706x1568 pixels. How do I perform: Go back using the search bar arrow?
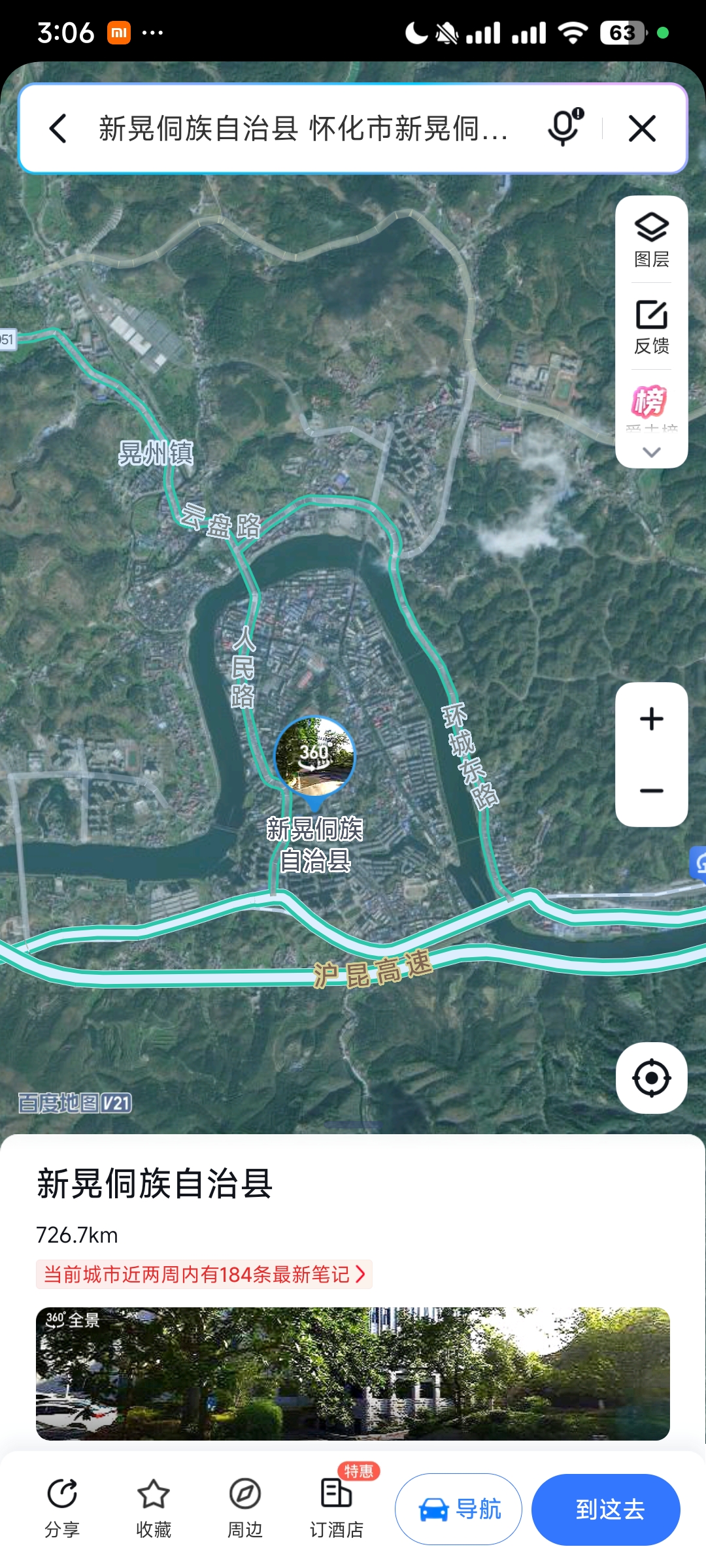(x=58, y=128)
